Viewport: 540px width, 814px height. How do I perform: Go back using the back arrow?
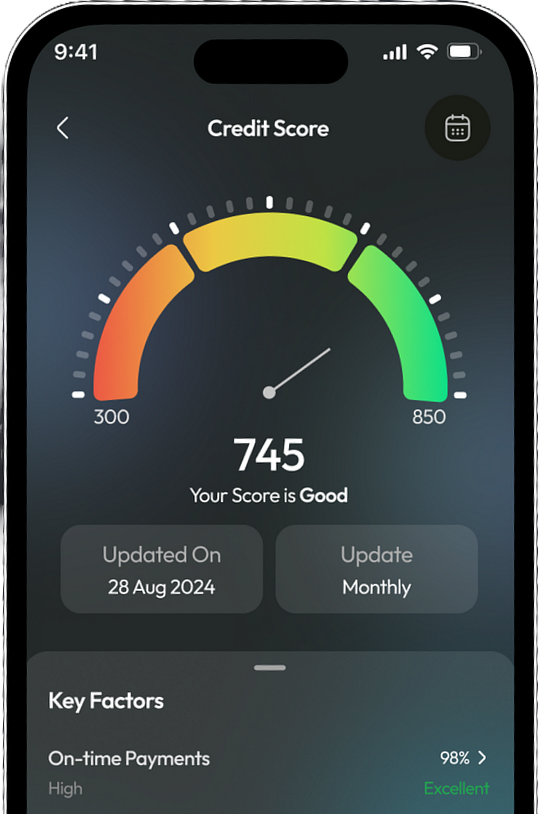coord(62,128)
